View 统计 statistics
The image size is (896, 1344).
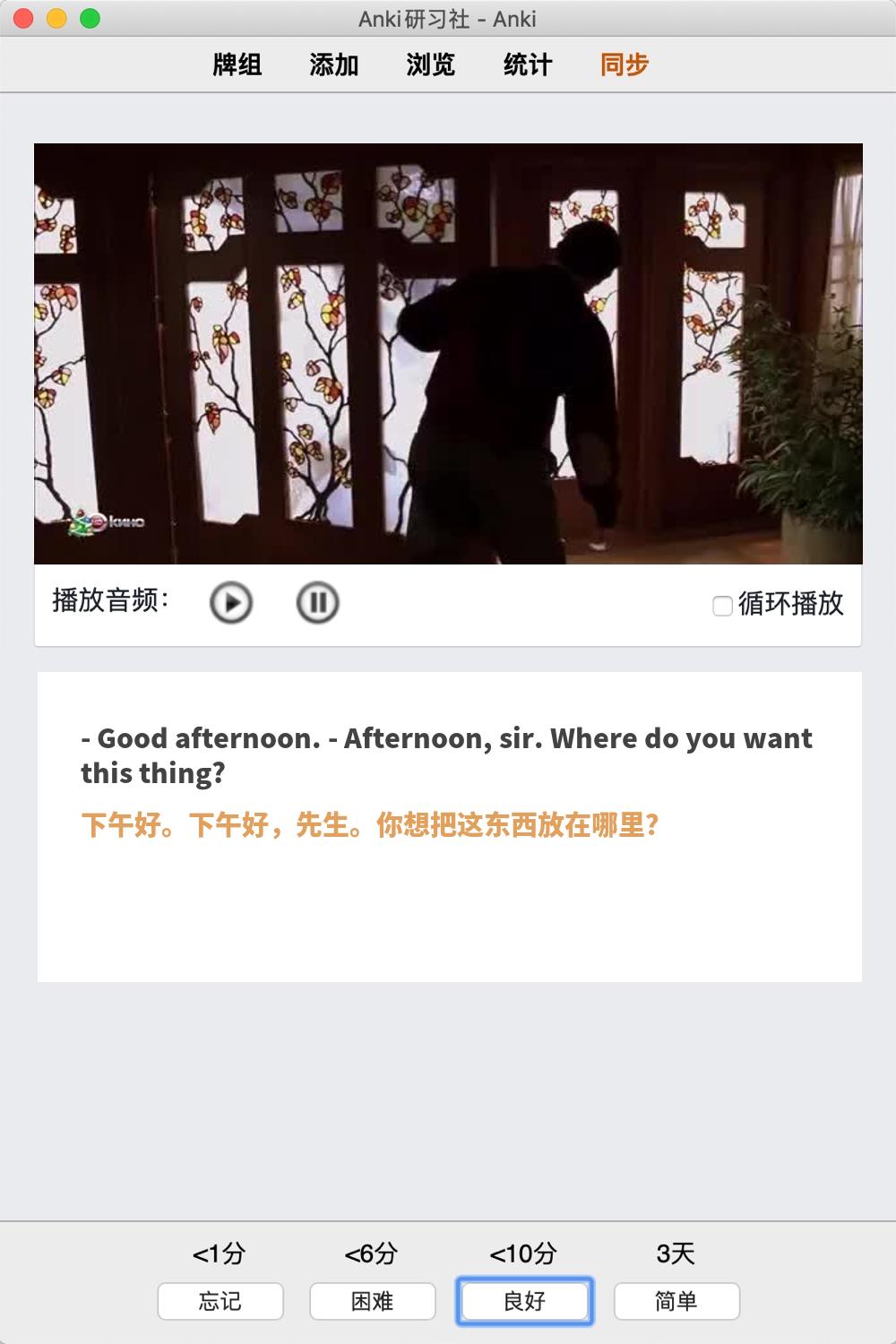528,65
